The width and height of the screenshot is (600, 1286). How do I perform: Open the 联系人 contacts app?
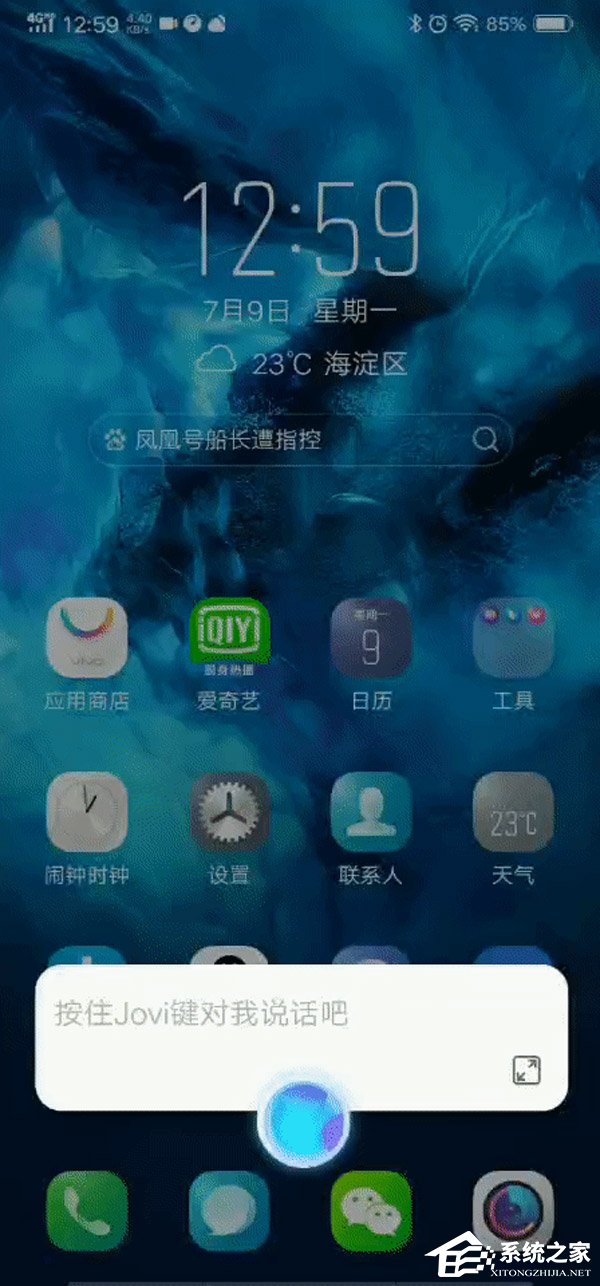click(x=371, y=812)
